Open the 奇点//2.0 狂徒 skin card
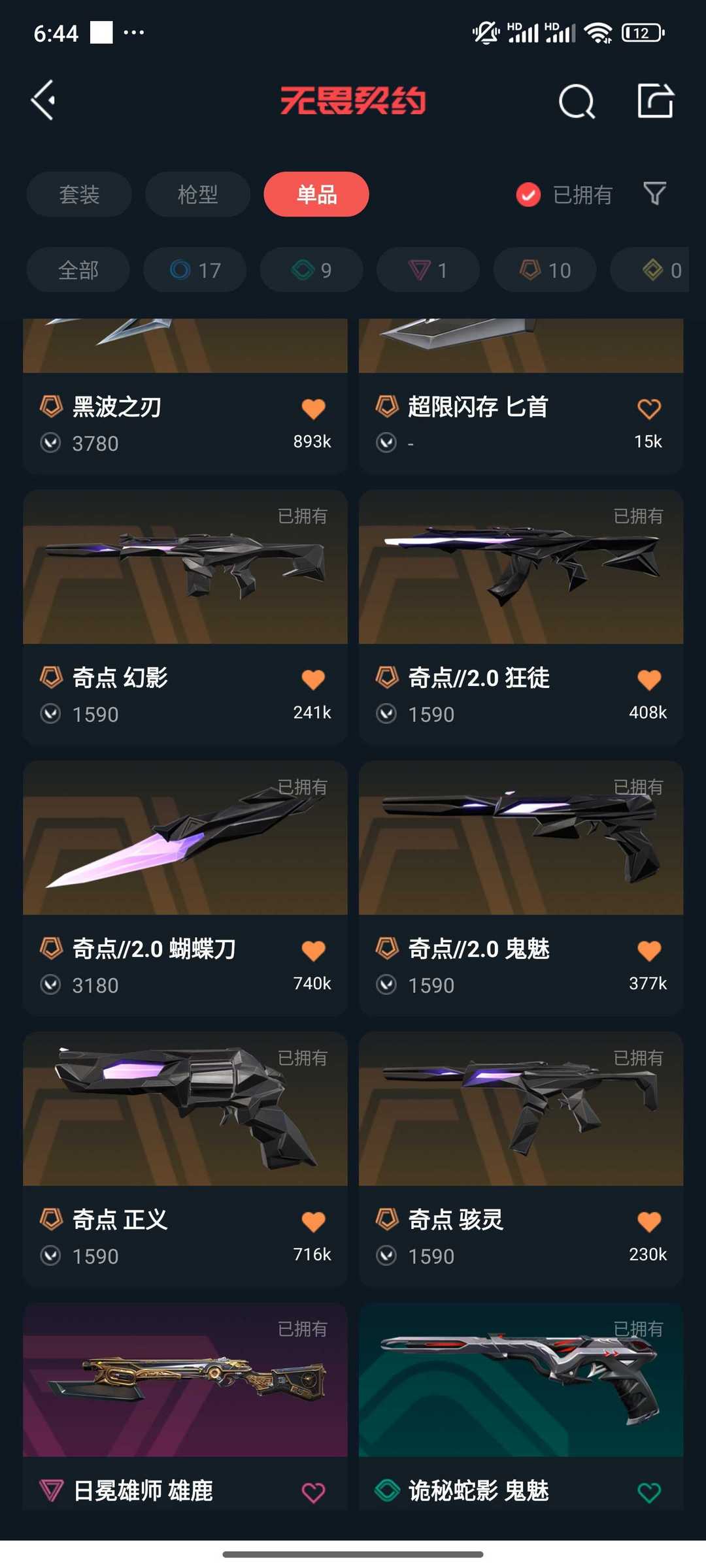 (x=521, y=617)
